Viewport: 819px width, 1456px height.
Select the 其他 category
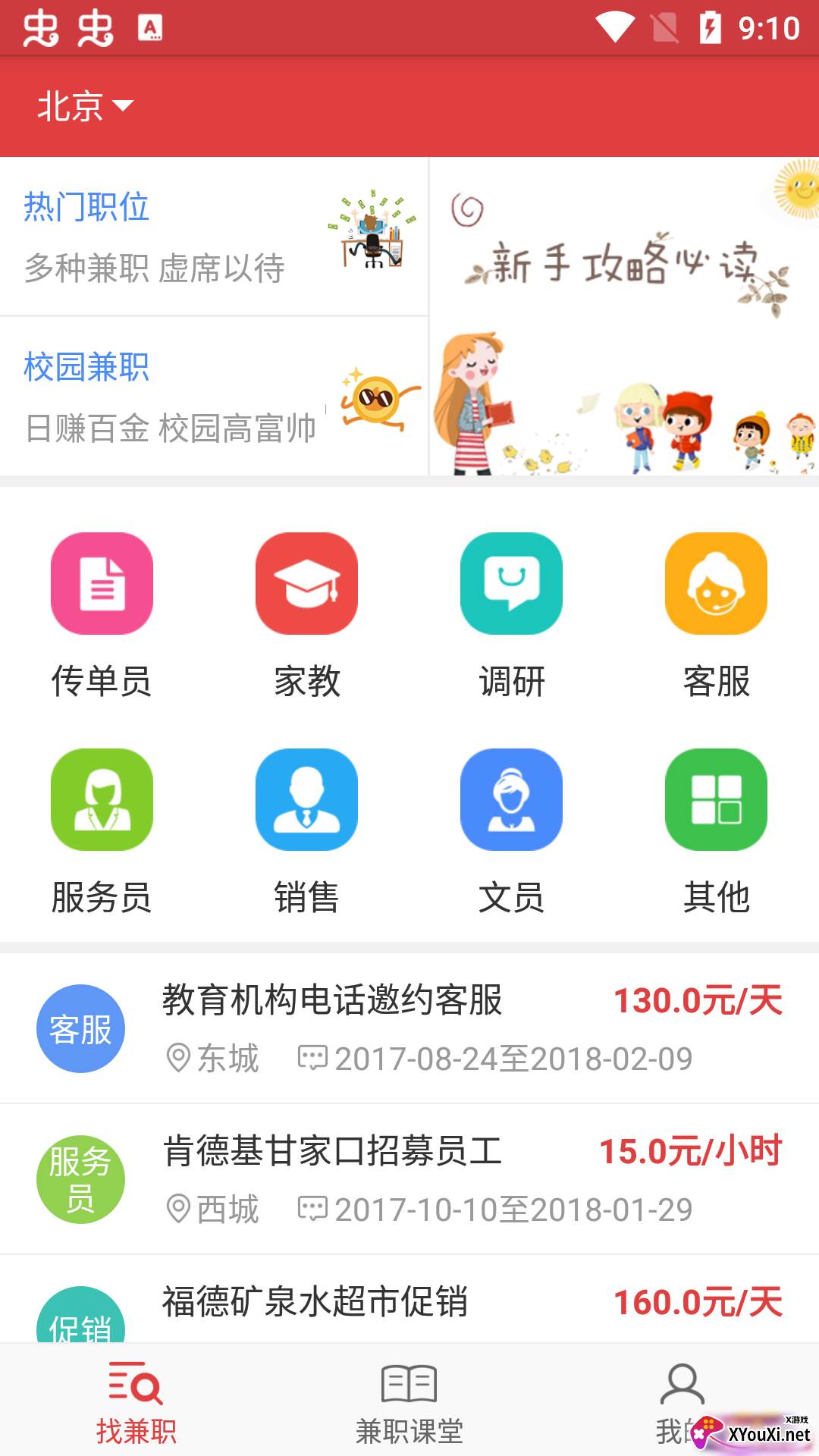coord(716,831)
